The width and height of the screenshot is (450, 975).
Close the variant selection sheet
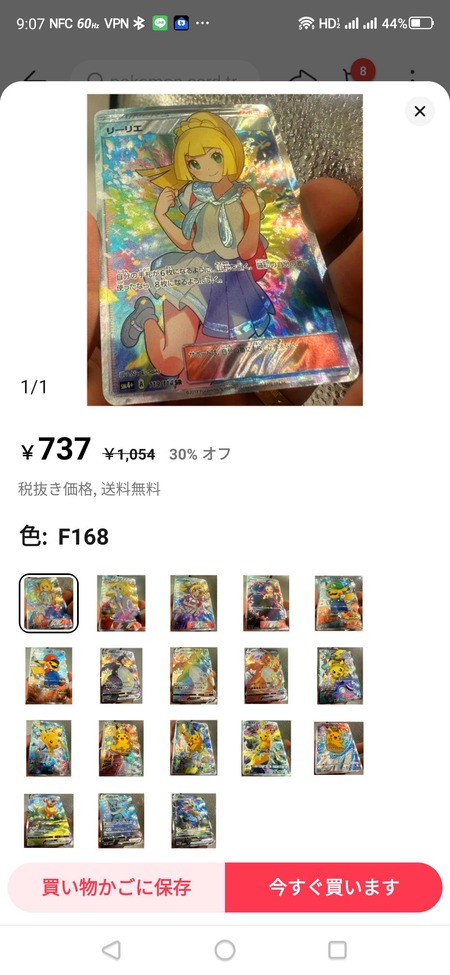[420, 111]
